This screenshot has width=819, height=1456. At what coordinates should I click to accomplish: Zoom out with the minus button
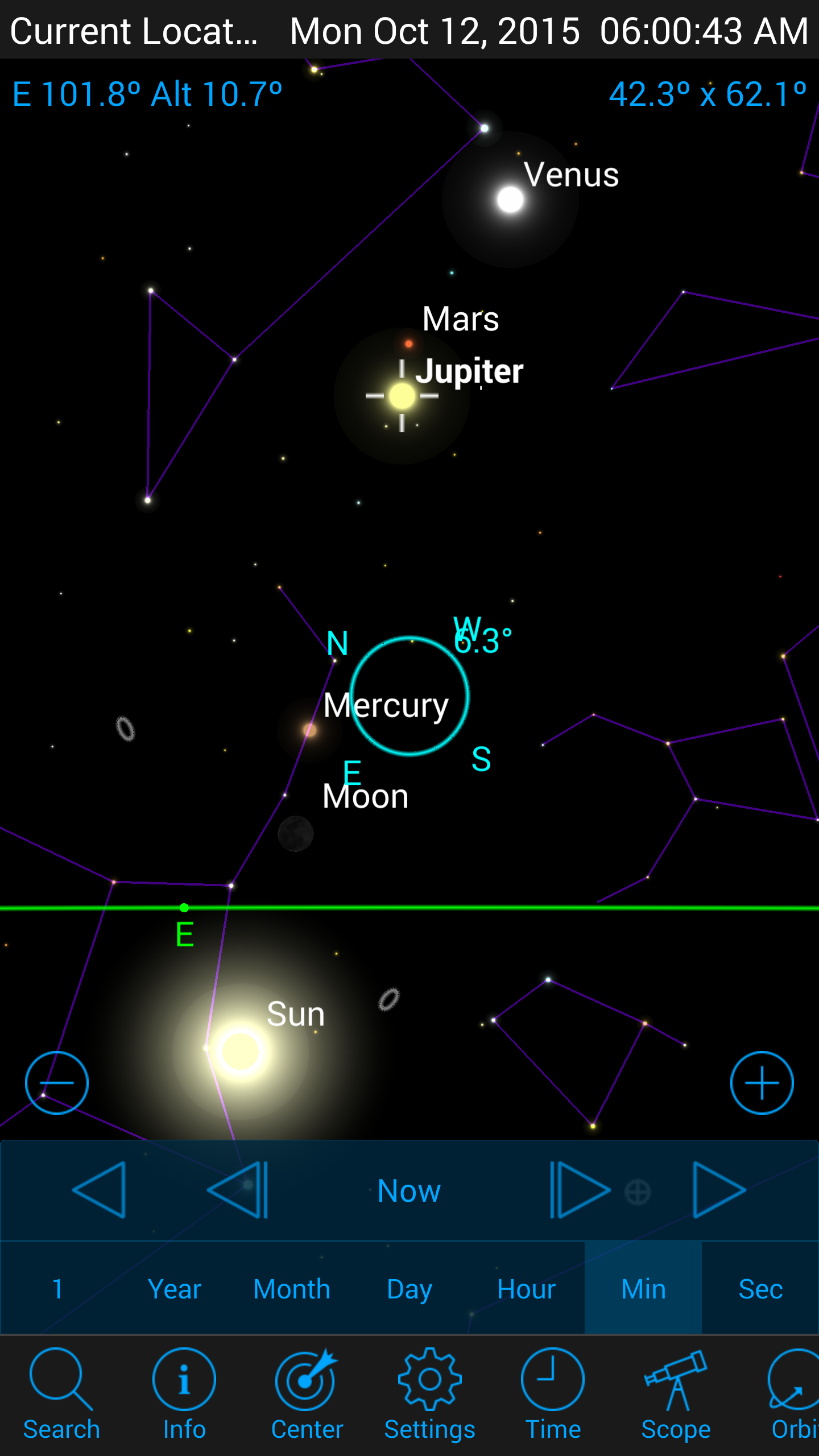click(57, 1083)
